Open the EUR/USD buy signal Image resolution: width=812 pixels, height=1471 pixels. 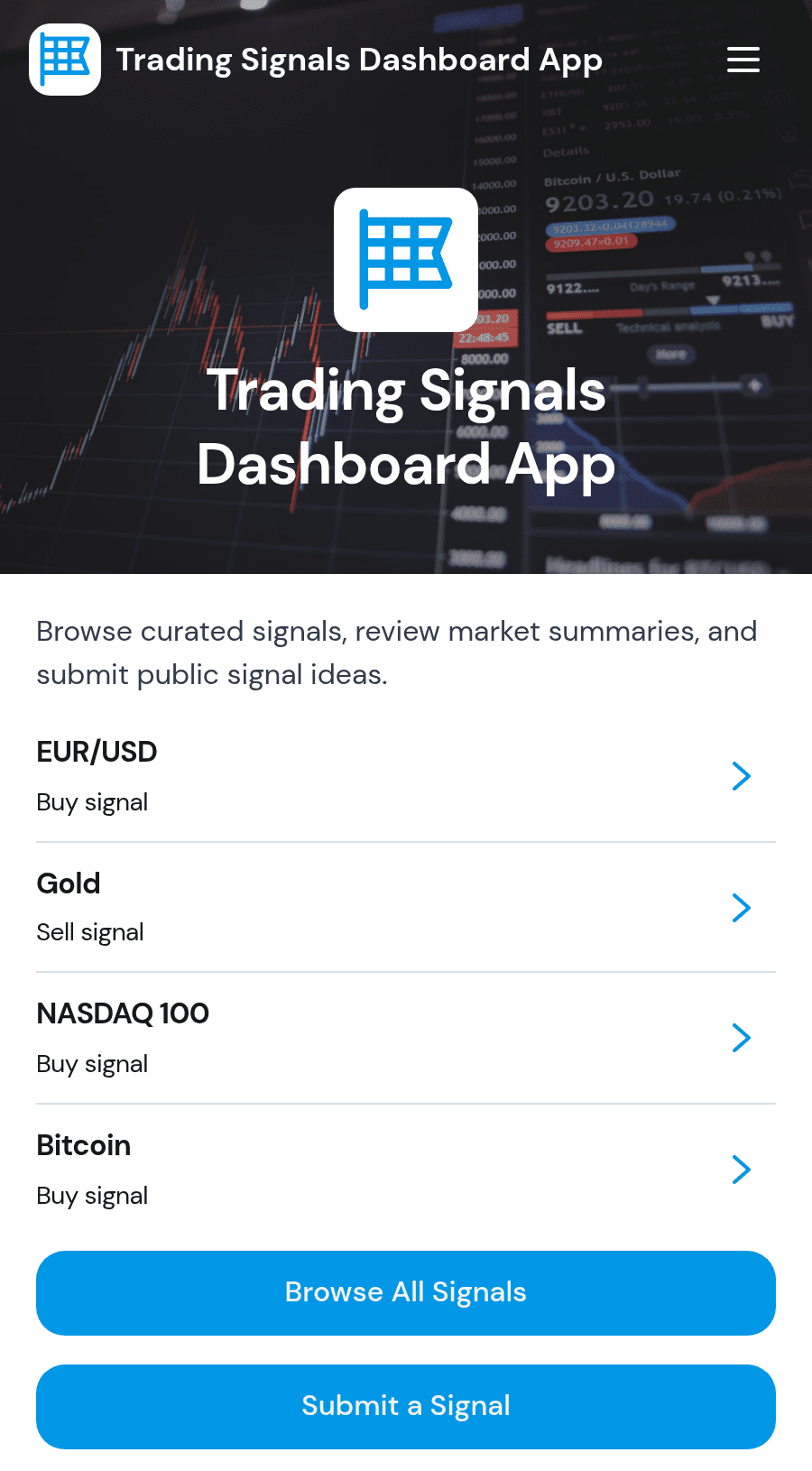tap(406, 776)
